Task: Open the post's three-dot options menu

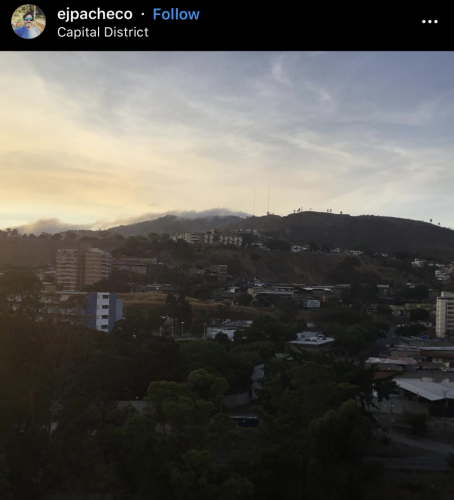Action: click(430, 22)
